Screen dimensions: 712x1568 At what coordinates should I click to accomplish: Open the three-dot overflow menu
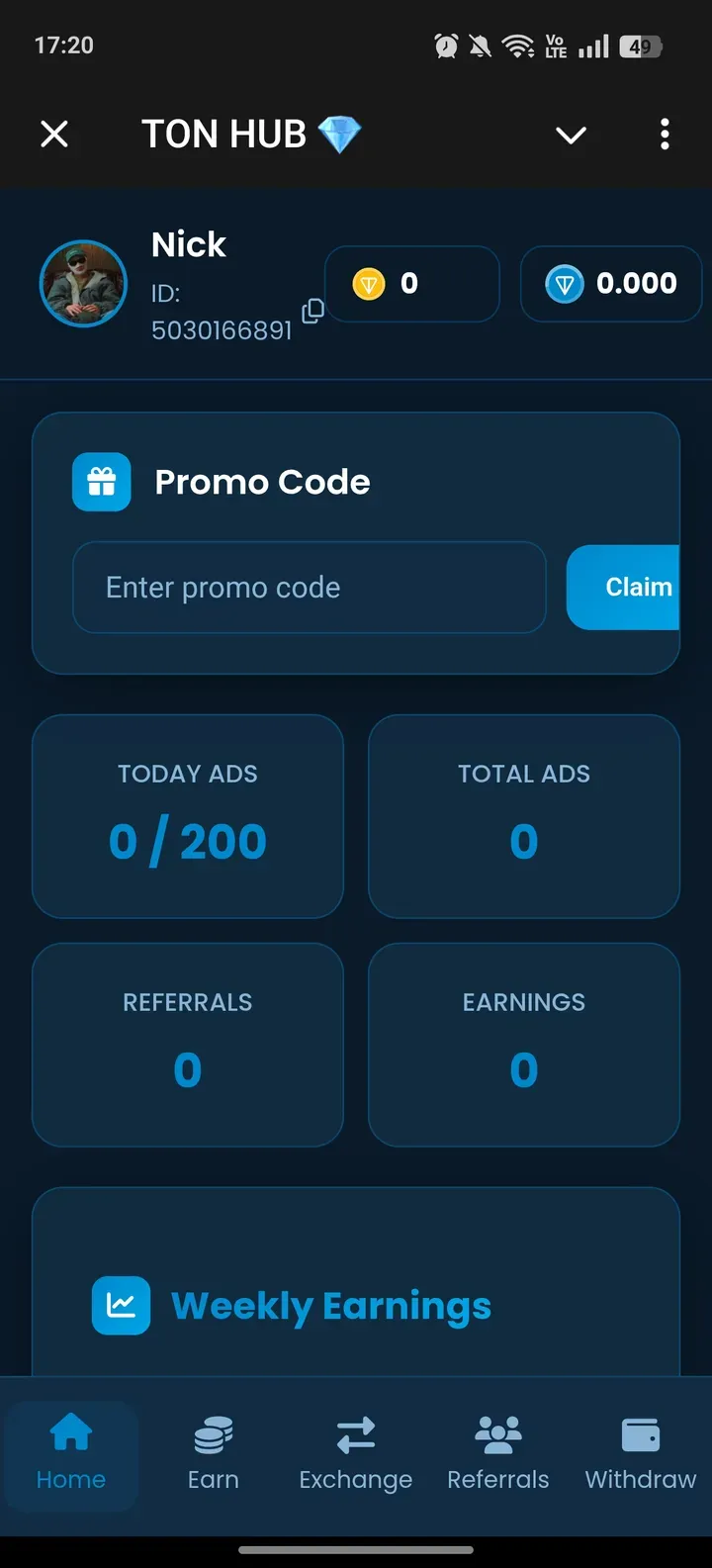pyautogui.click(x=665, y=134)
